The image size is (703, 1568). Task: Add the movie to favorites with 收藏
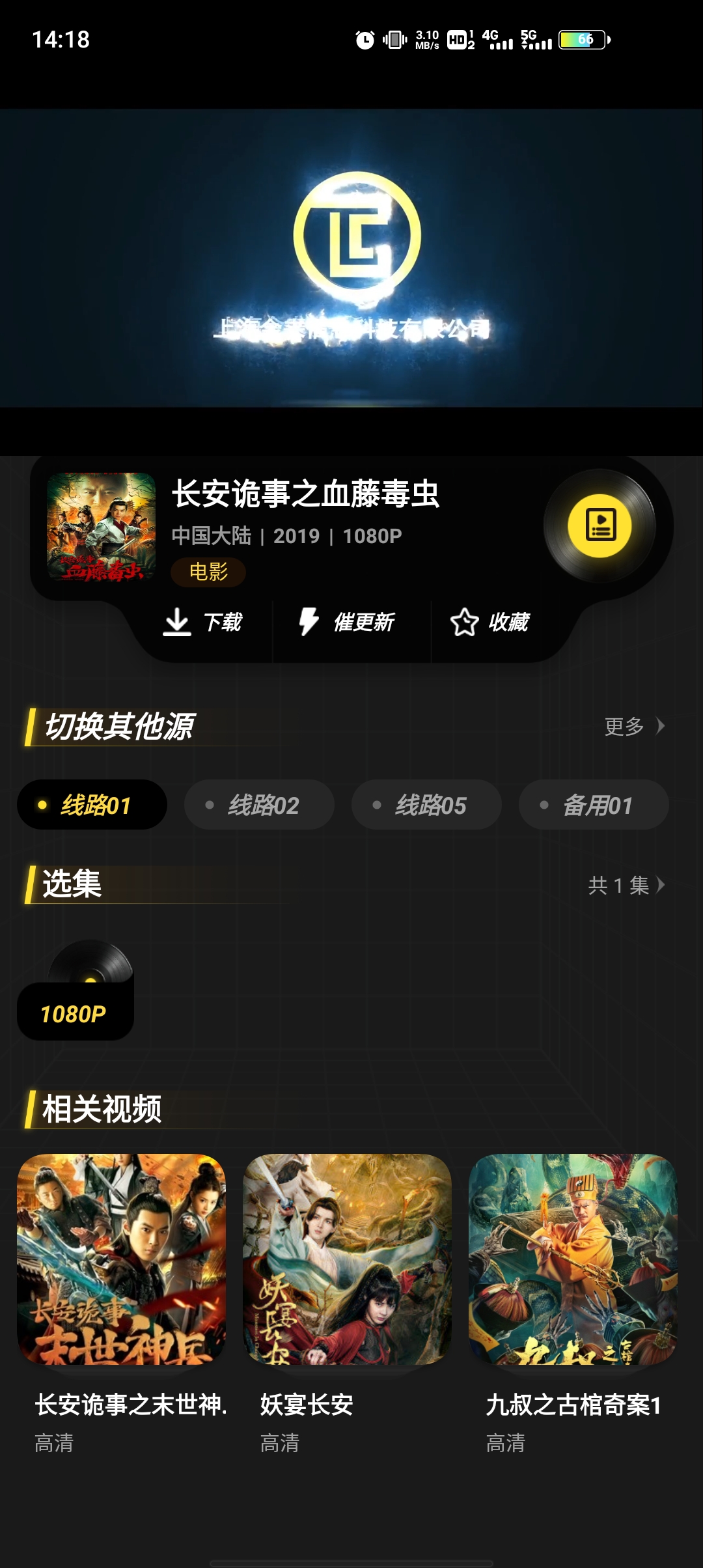pos(490,623)
